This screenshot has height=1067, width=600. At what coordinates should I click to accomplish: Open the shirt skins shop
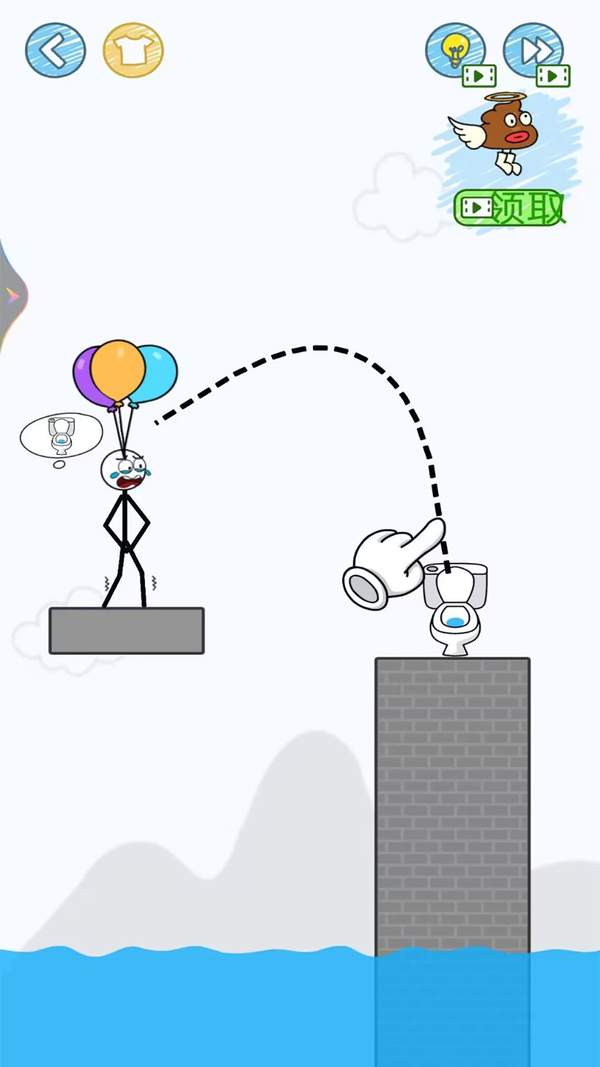133,49
